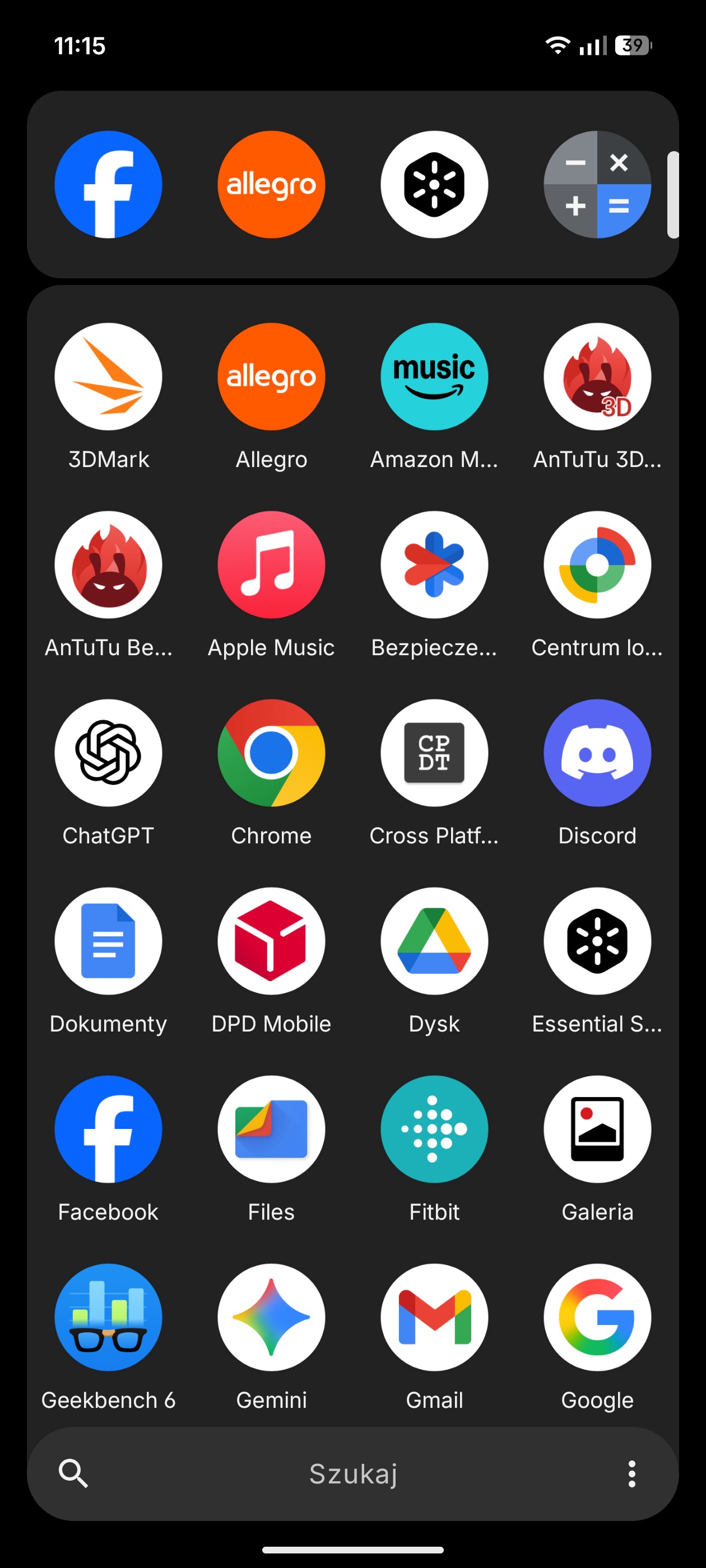Open the 3DMark app
This screenshot has height=1568, width=706.
109,377
